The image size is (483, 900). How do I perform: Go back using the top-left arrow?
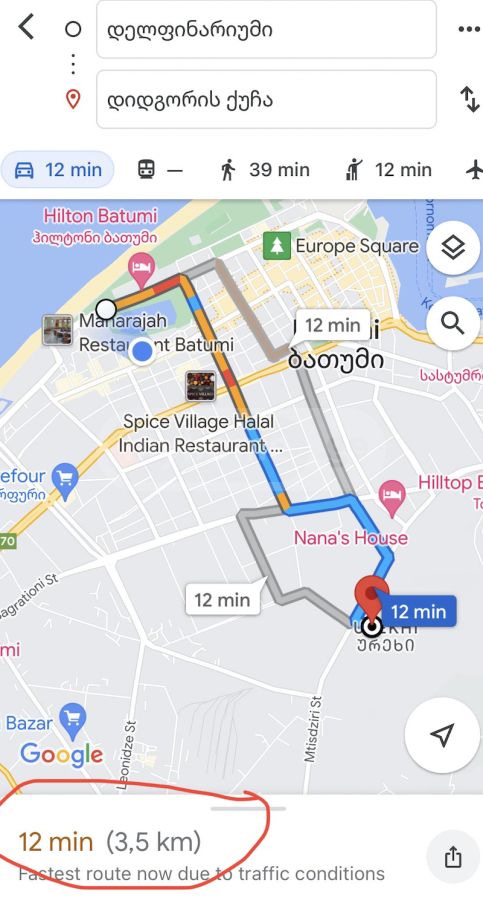point(26,28)
